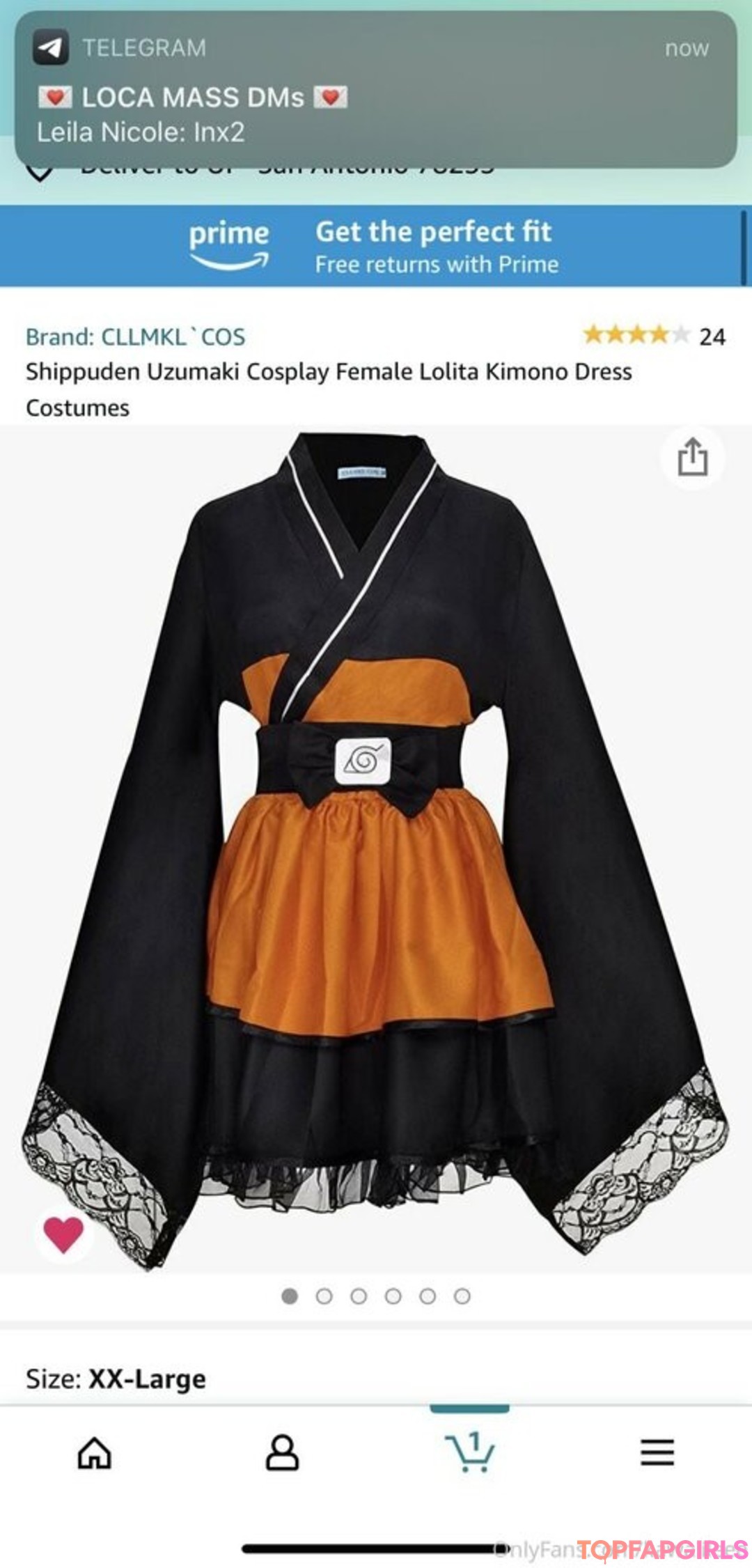The height and width of the screenshot is (1568, 752).
Task: Open the 24 star ratings reviews
Action: pyautogui.click(x=654, y=336)
